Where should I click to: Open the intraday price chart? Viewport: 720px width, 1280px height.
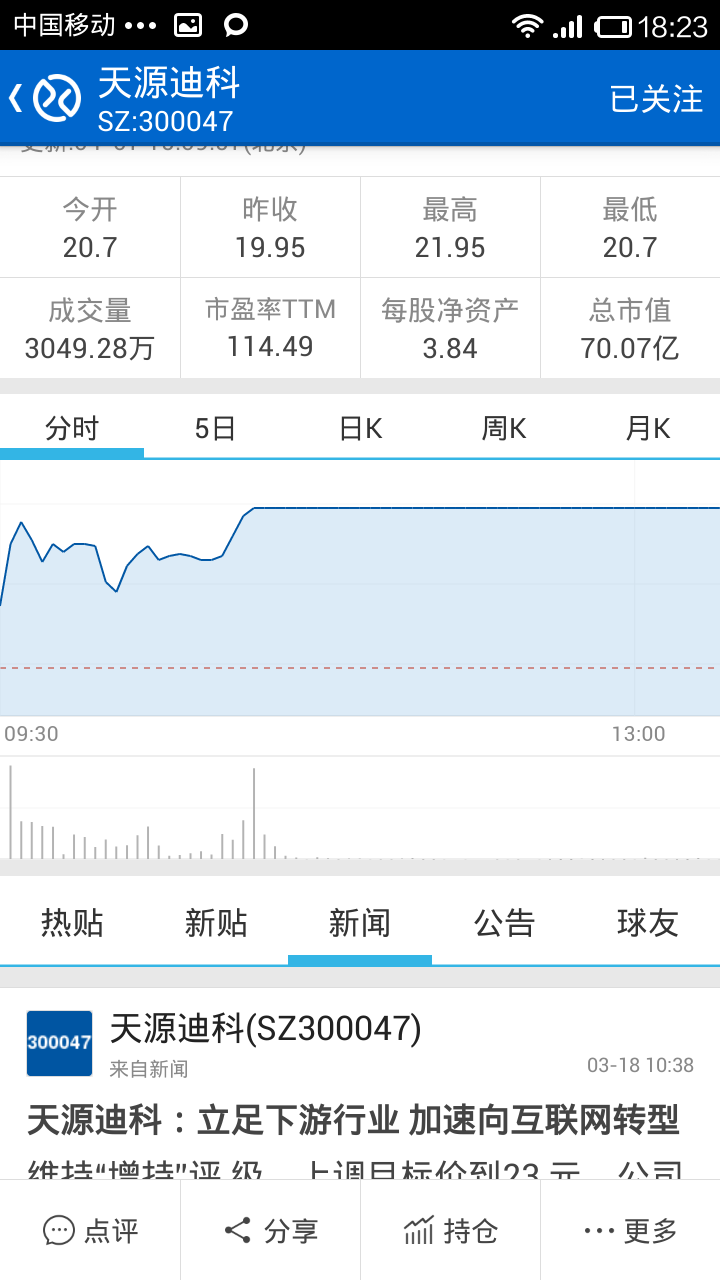[x=360, y=588]
